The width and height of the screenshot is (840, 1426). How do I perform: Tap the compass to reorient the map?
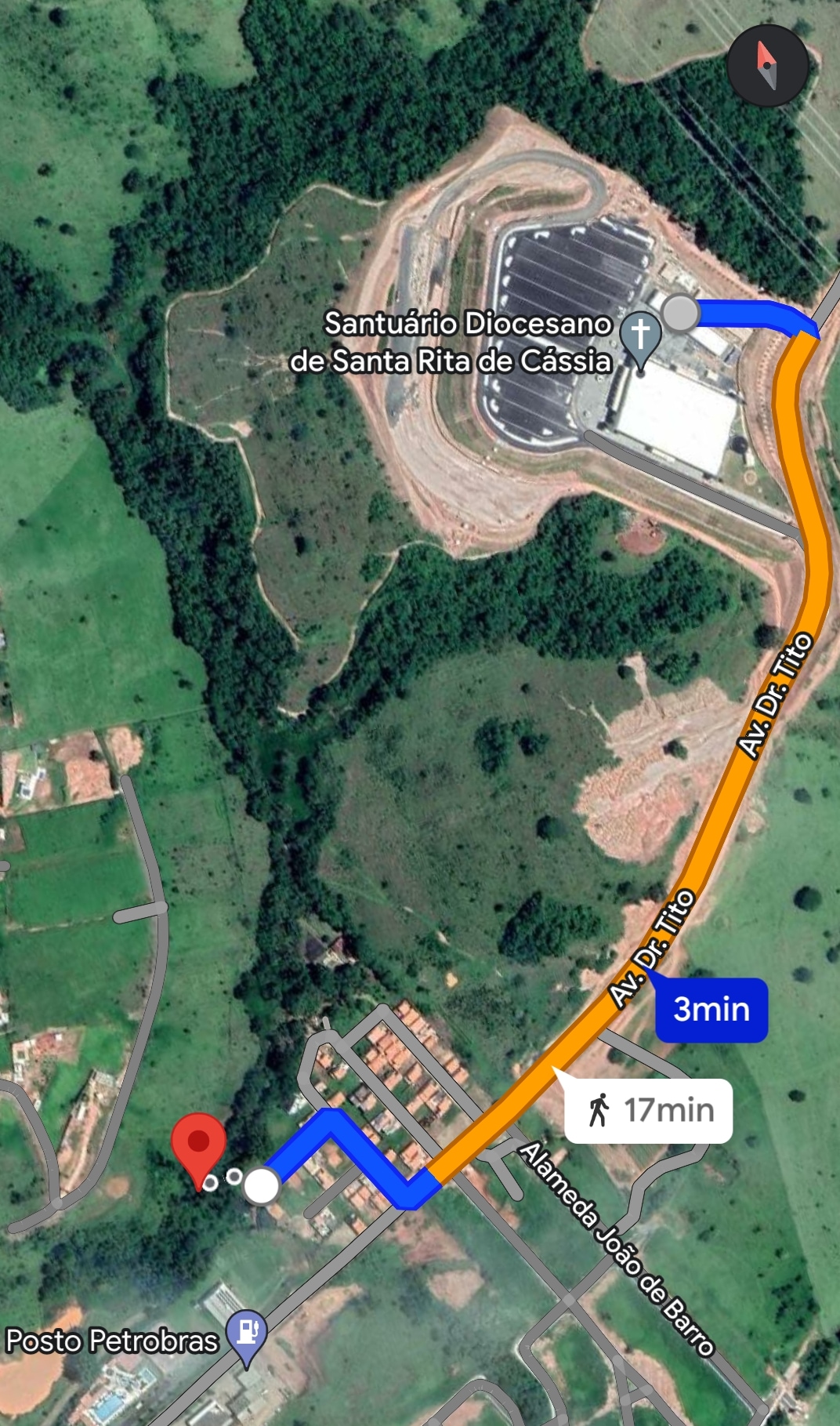pyautogui.click(x=767, y=66)
